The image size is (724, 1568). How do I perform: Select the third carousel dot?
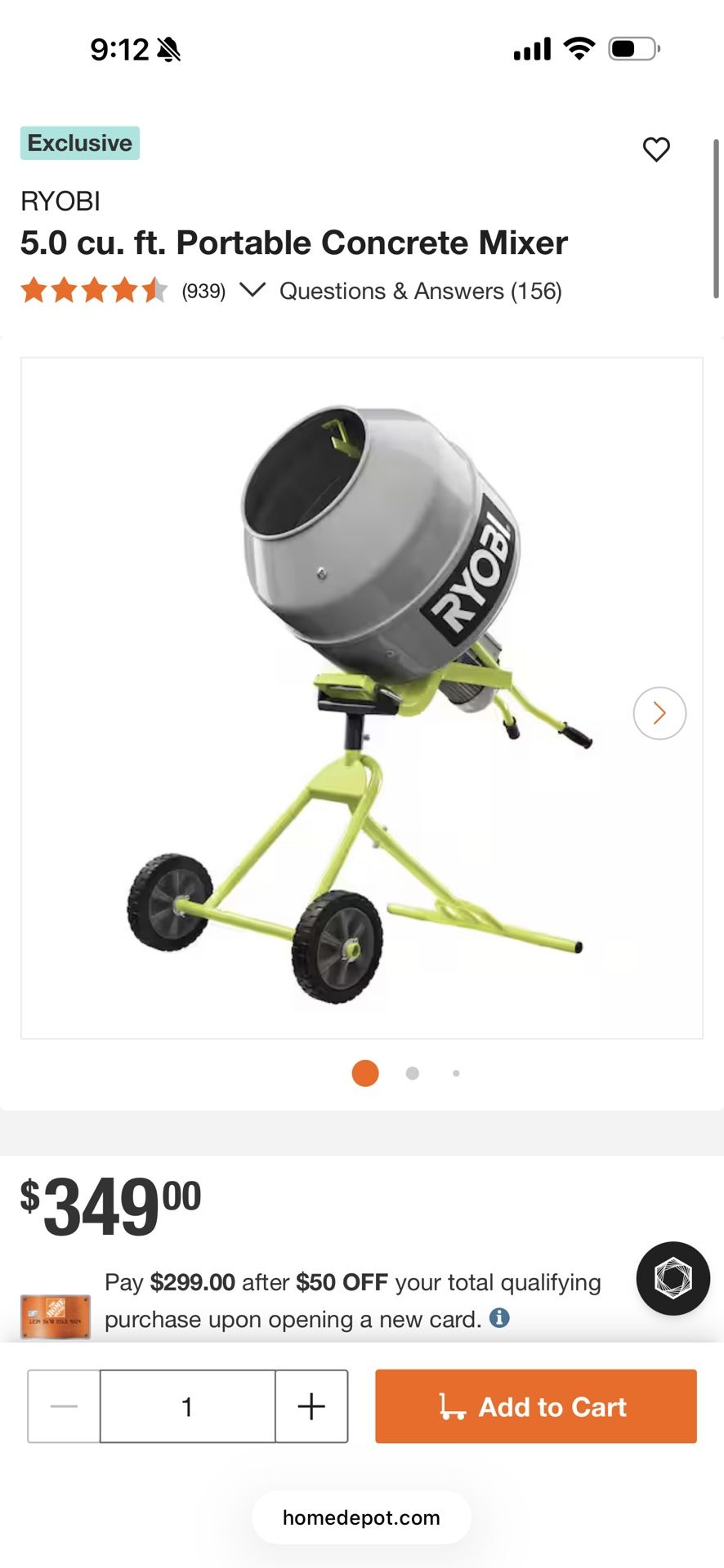click(x=455, y=1073)
